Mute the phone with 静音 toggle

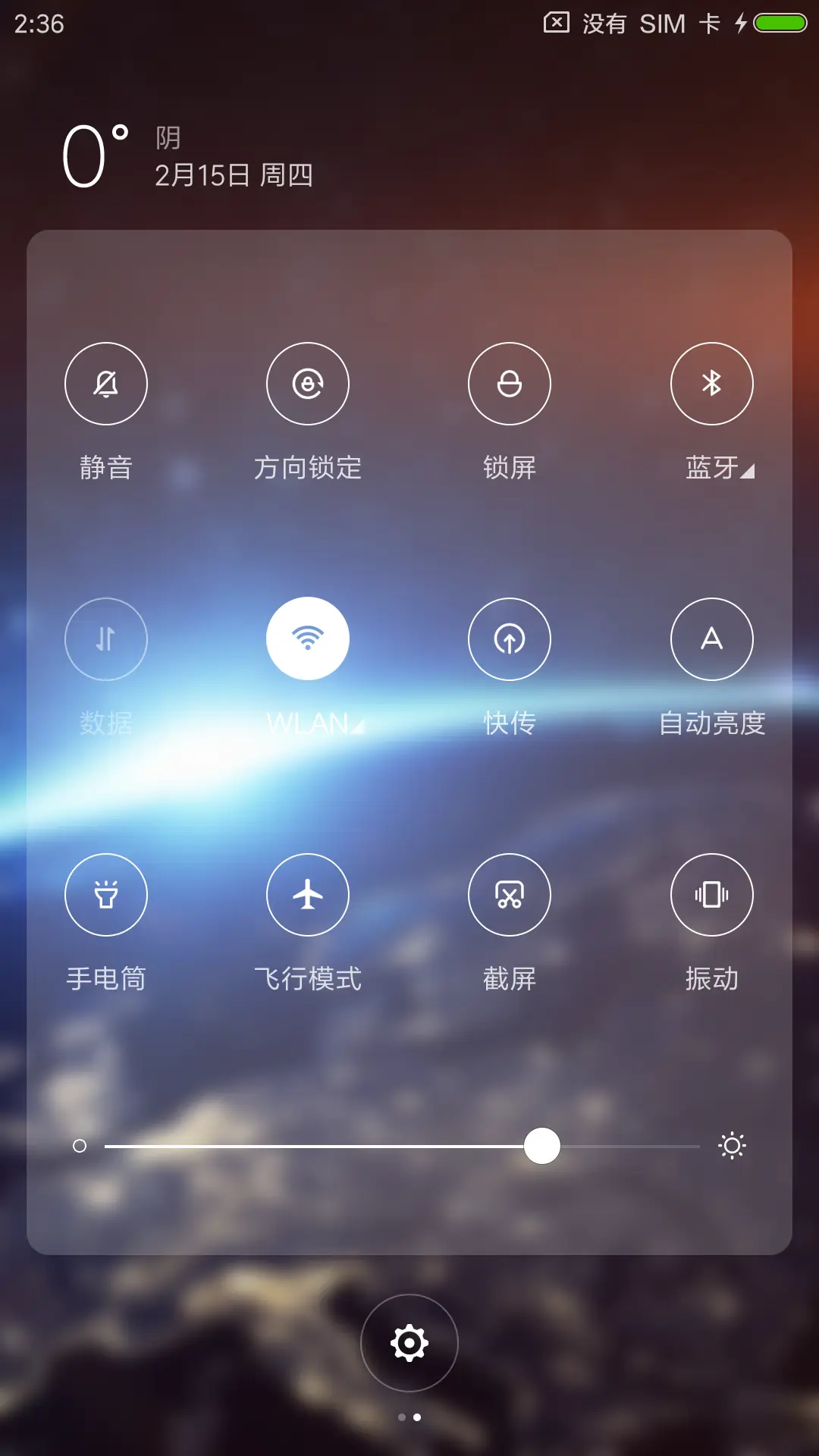[106, 384]
